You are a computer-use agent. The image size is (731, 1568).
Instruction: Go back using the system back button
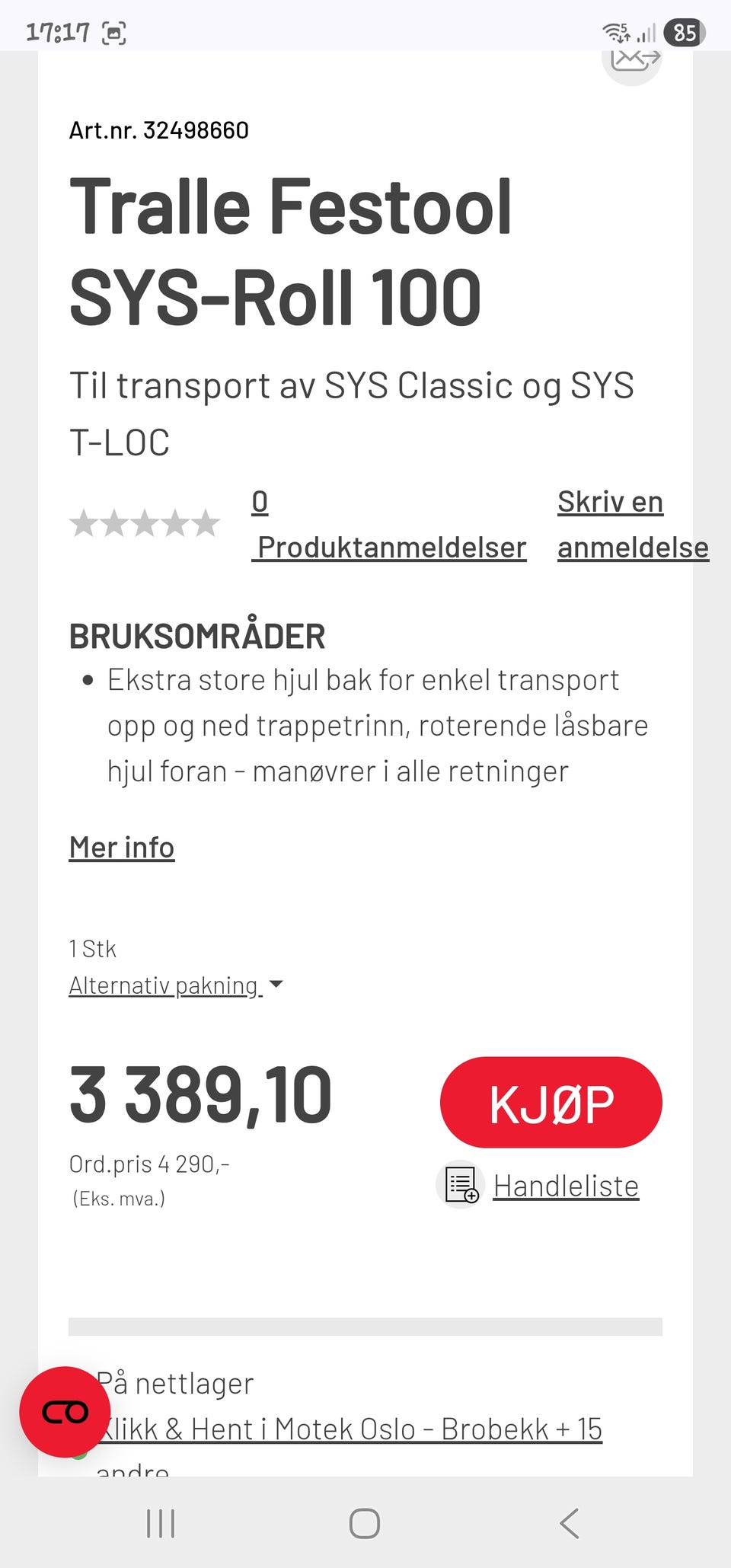pos(570,1524)
